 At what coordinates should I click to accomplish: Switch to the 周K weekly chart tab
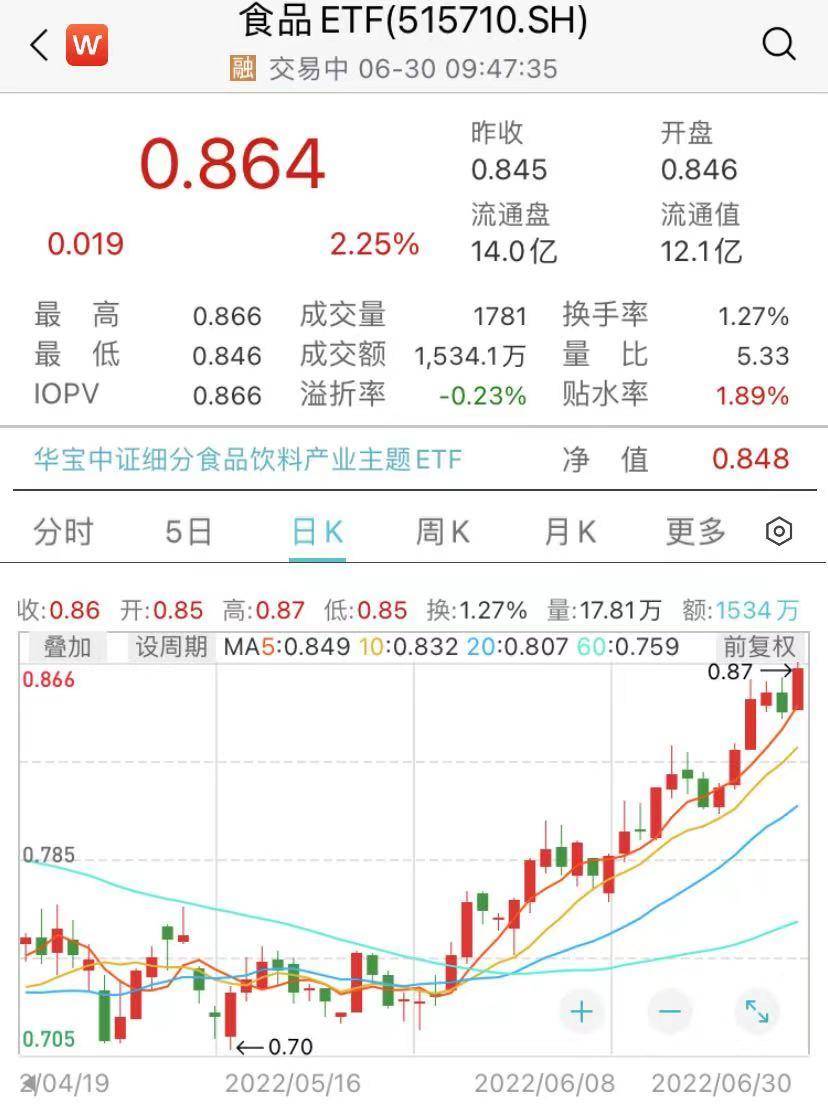(440, 532)
